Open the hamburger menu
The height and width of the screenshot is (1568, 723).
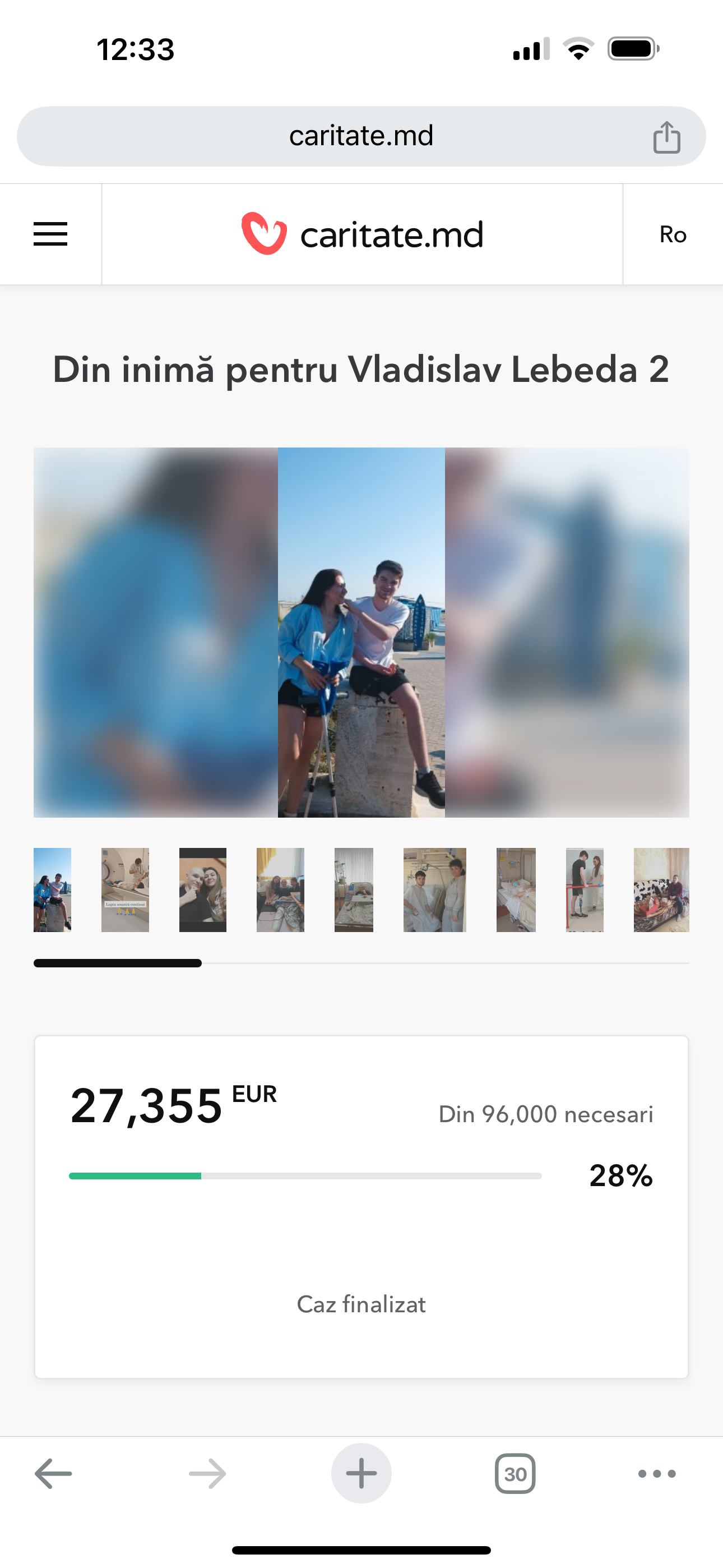(x=50, y=234)
